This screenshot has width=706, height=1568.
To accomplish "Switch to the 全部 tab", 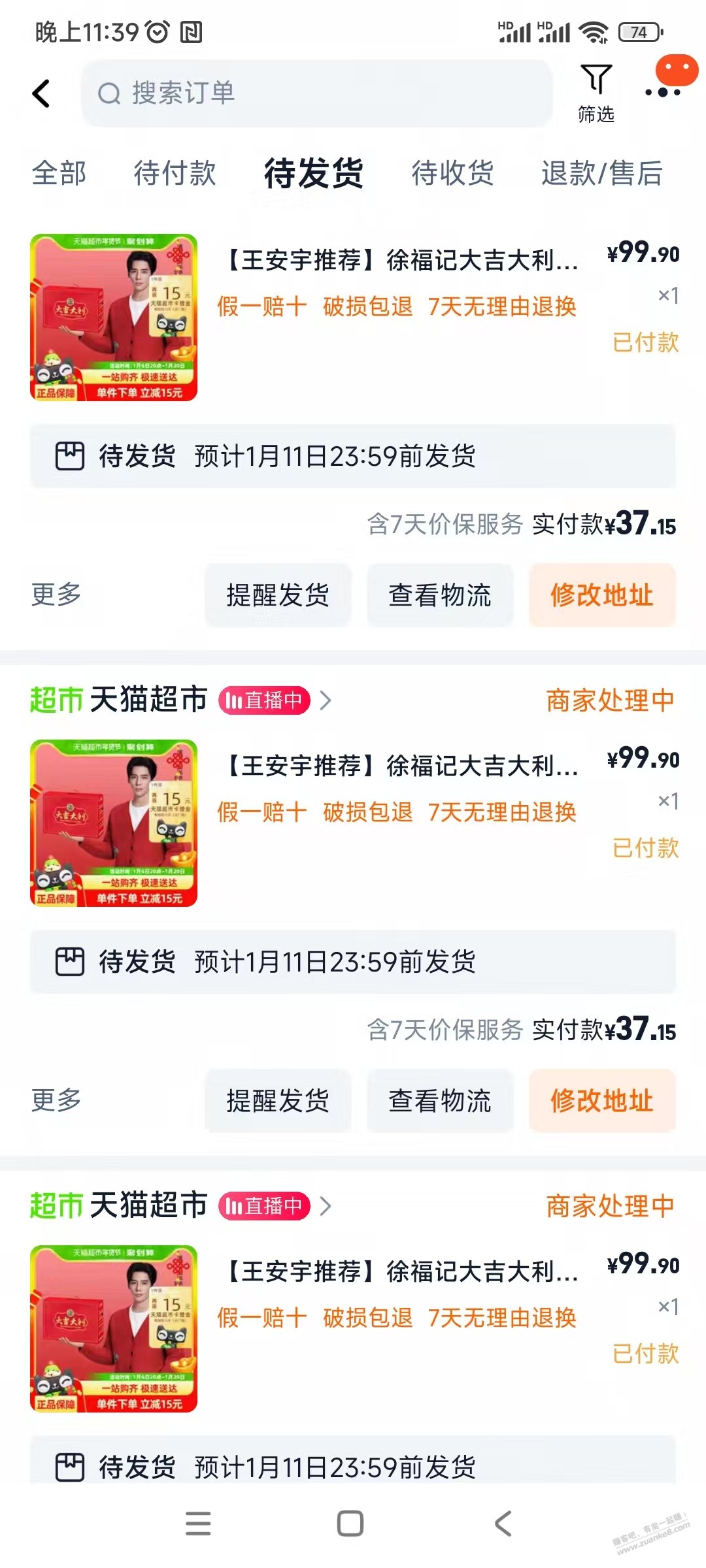I will tap(59, 173).
